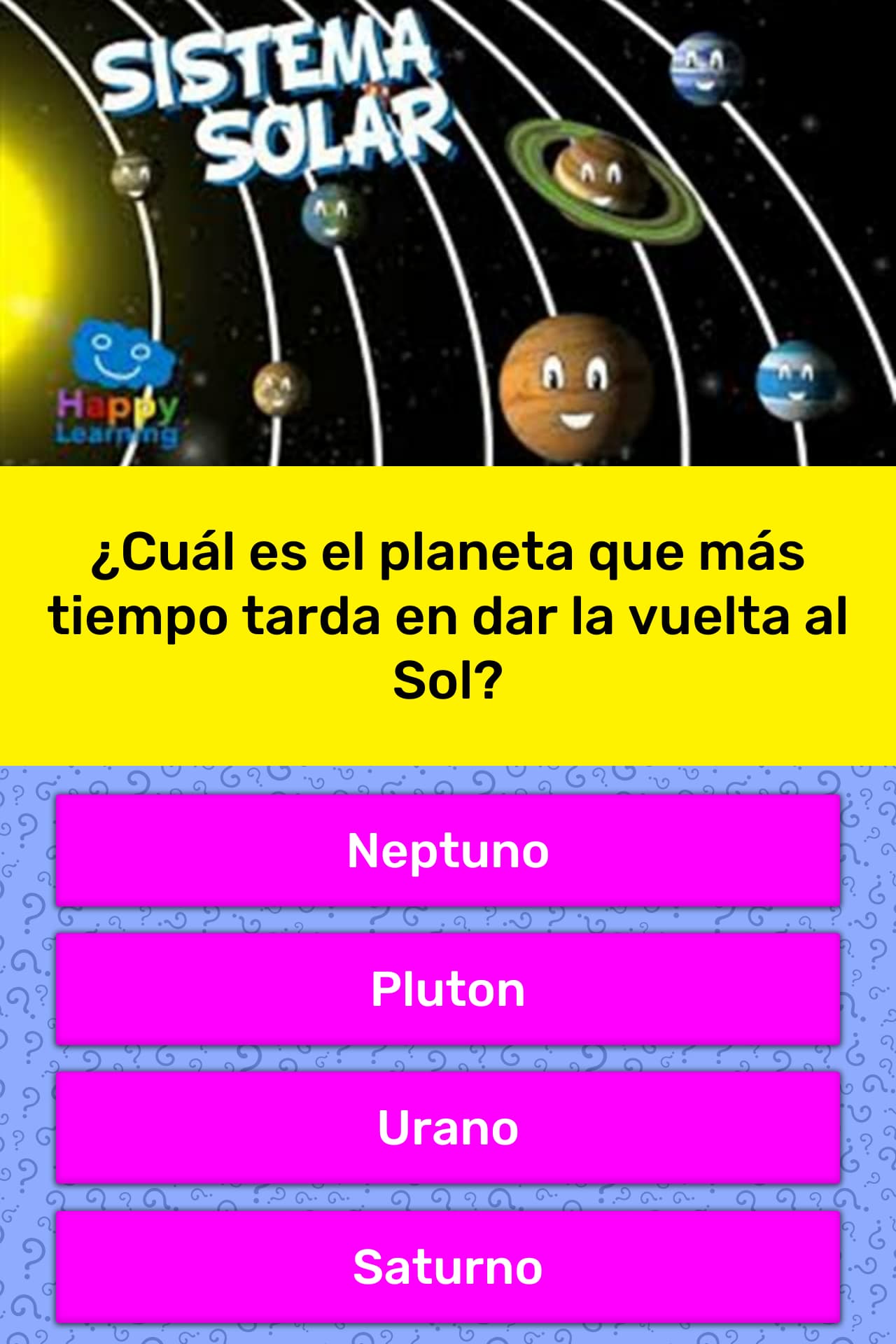
Task: Answer with Saturno
Action: point(448,1266)
